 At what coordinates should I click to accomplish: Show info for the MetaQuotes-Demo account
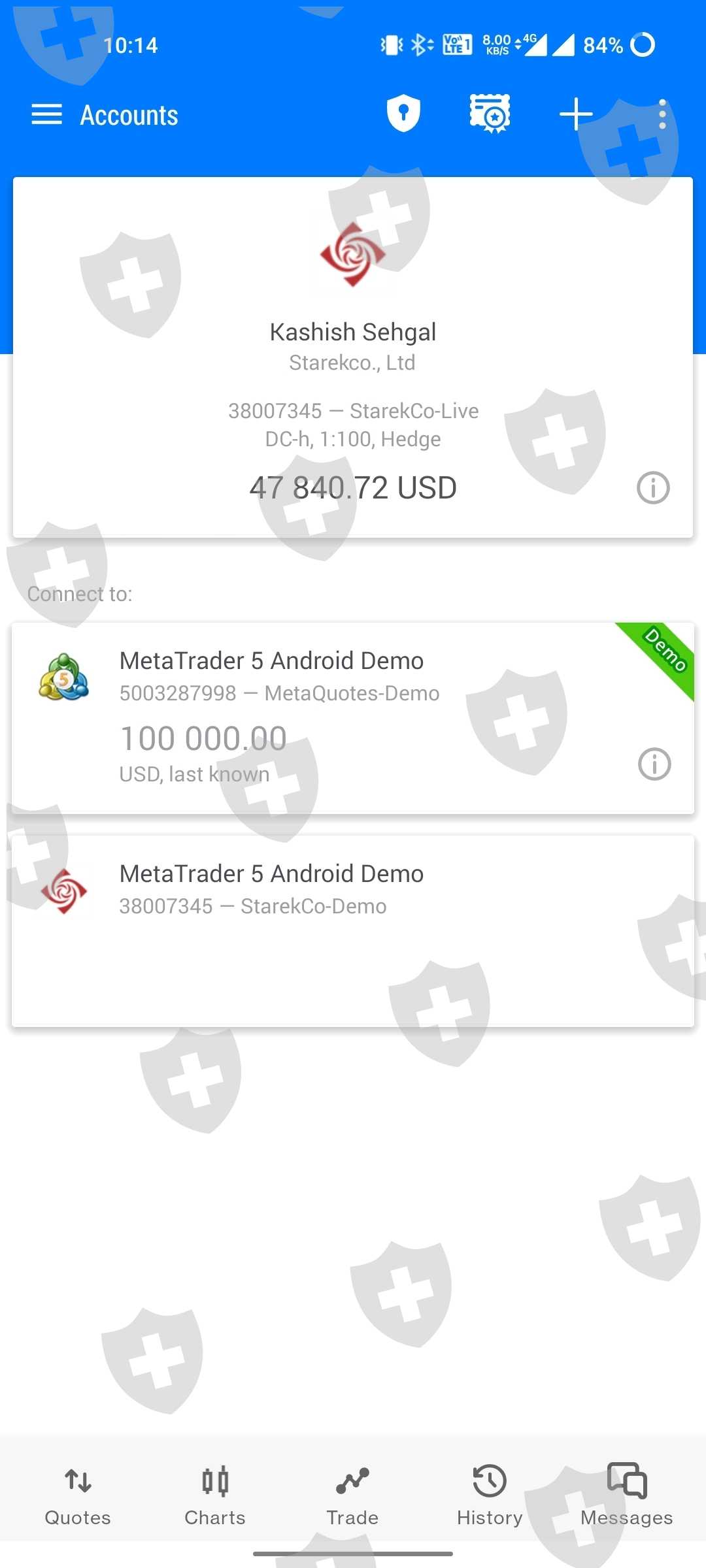coord(654,764)
